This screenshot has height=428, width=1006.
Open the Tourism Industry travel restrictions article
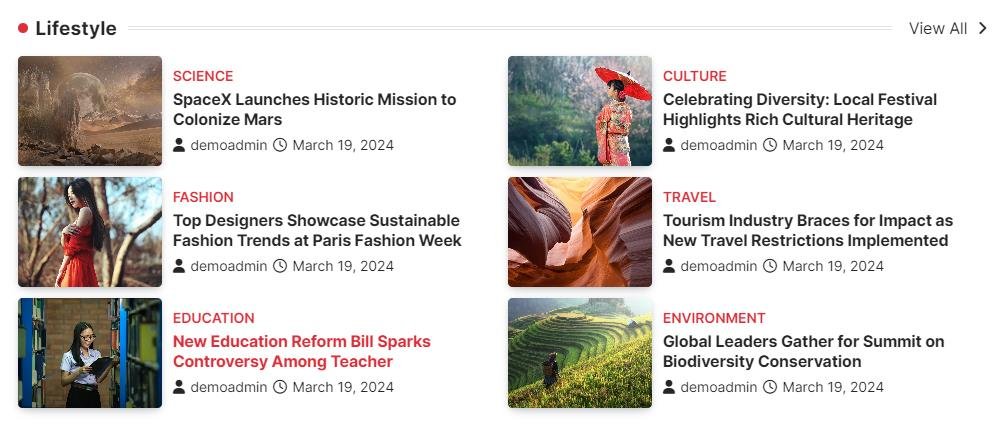807,231
